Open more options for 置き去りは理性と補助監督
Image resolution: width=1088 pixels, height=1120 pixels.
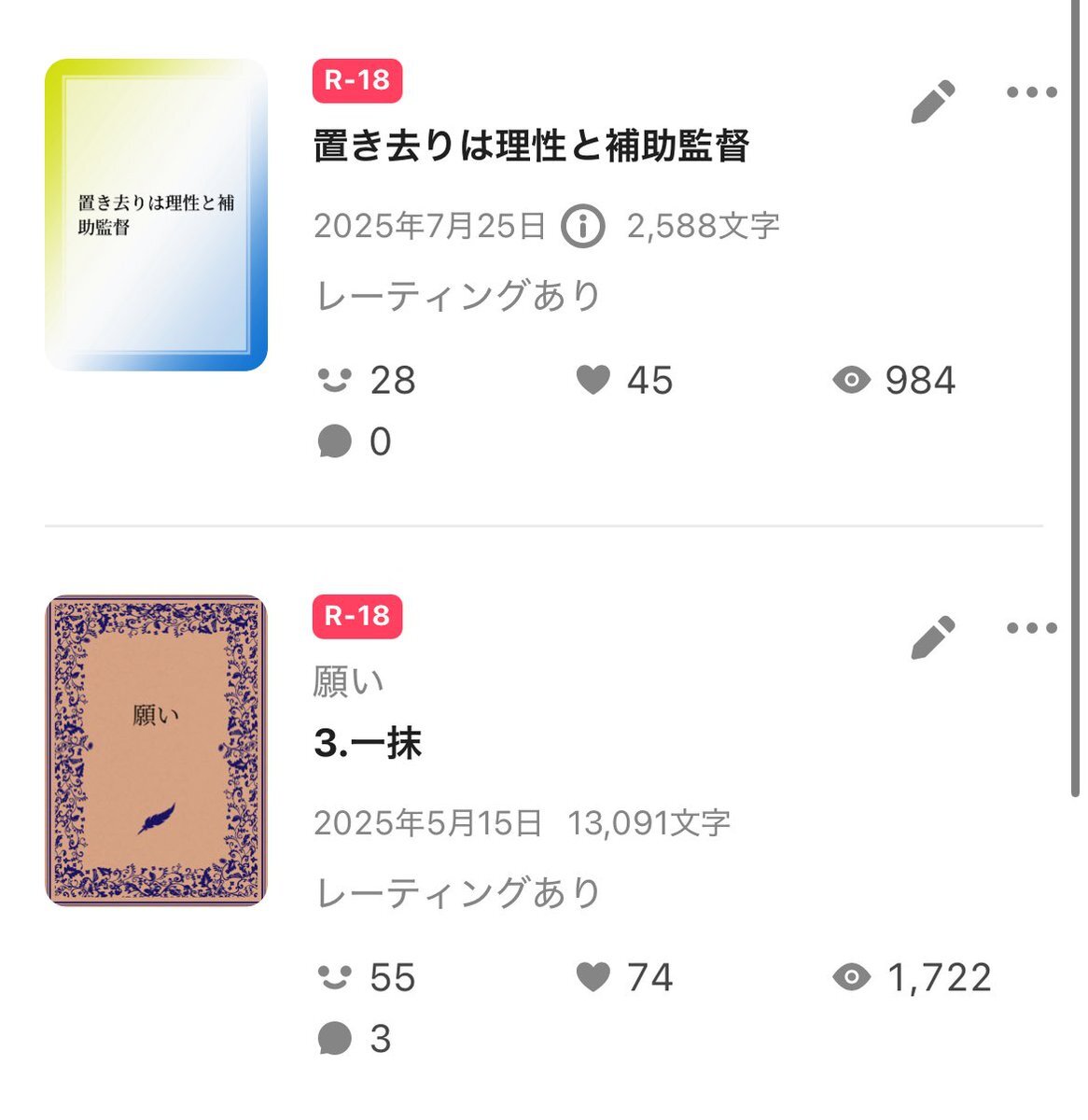[x=1031, y=92]
